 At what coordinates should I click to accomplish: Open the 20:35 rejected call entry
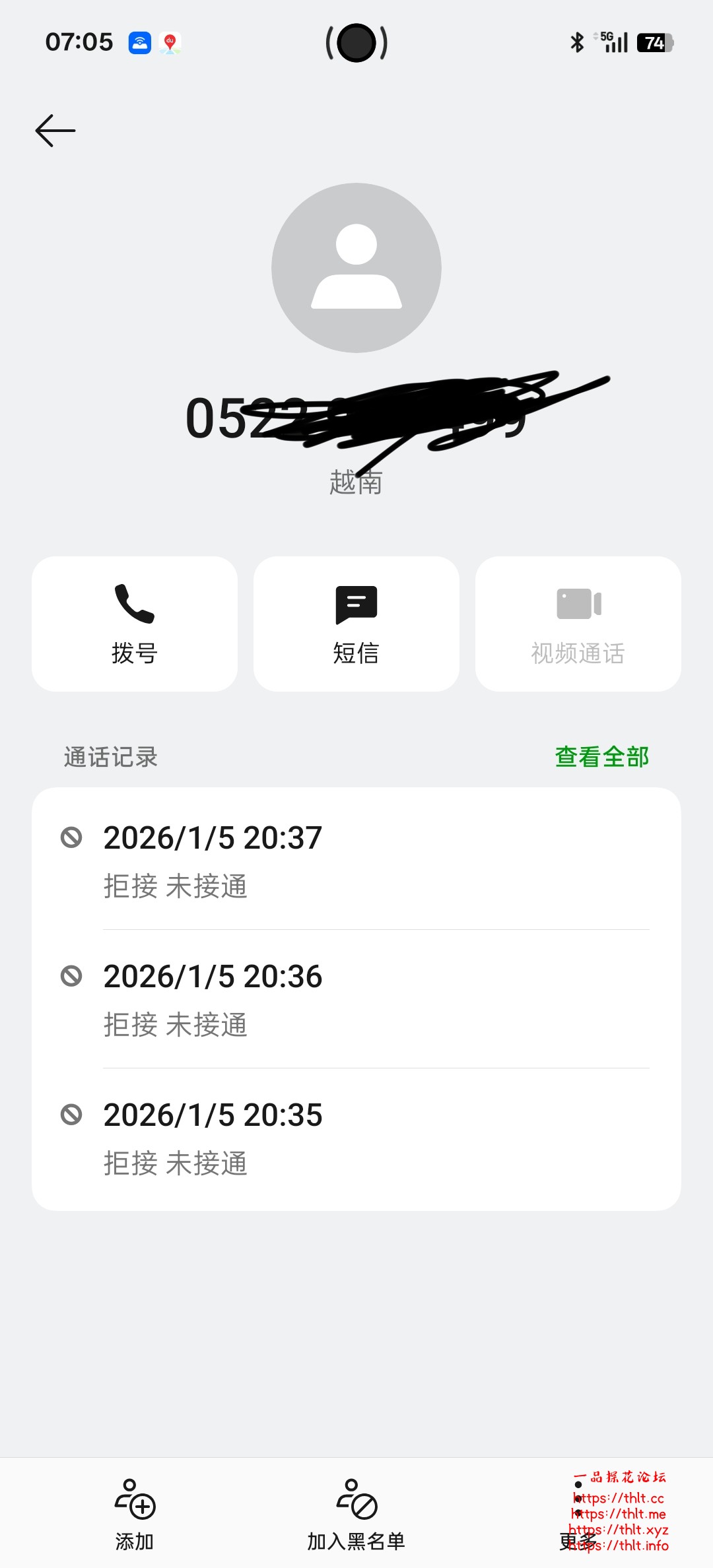click(x=356, y=1138)
